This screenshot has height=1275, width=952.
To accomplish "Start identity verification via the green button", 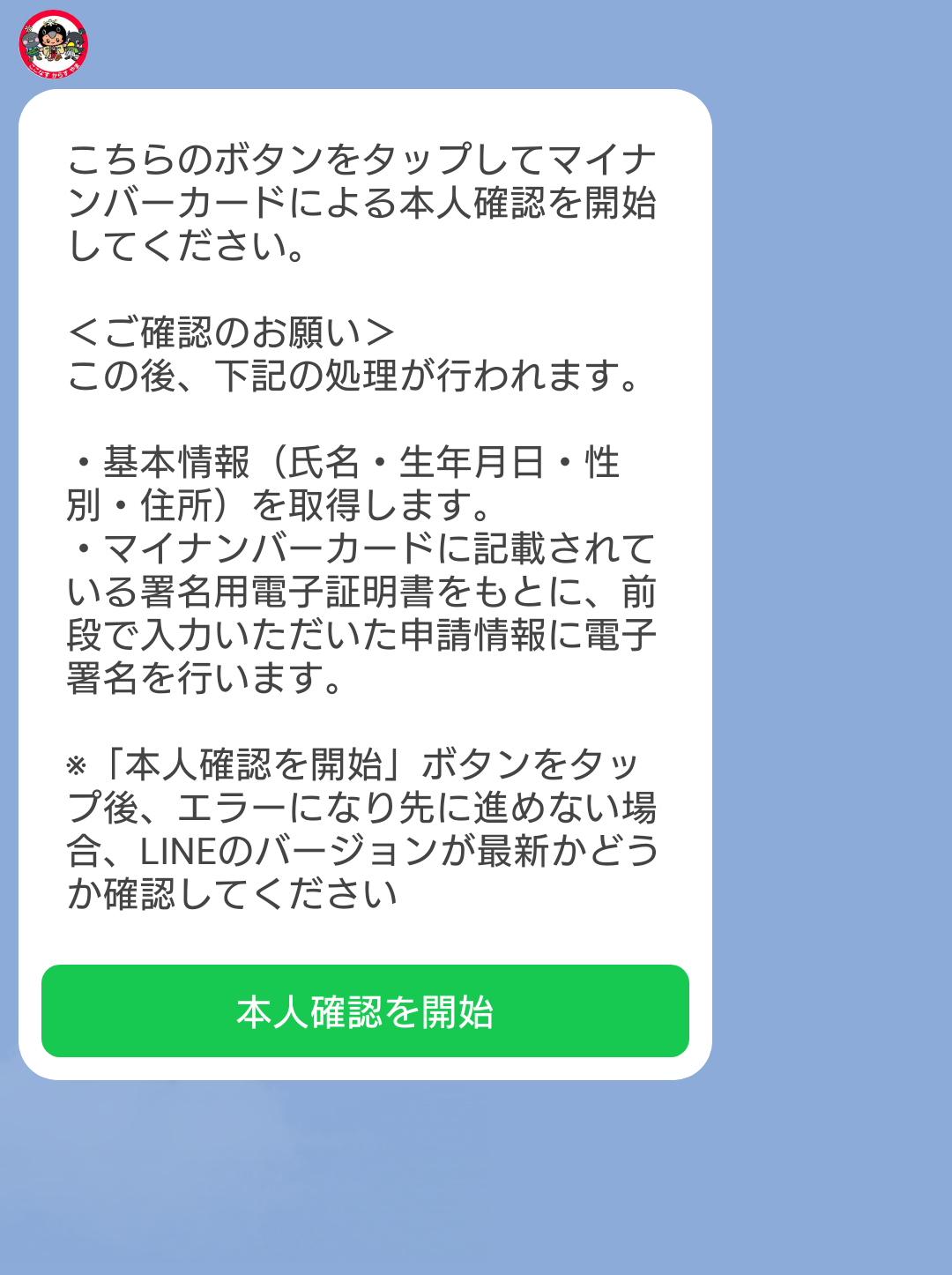I will click(x=365, y=1012).
